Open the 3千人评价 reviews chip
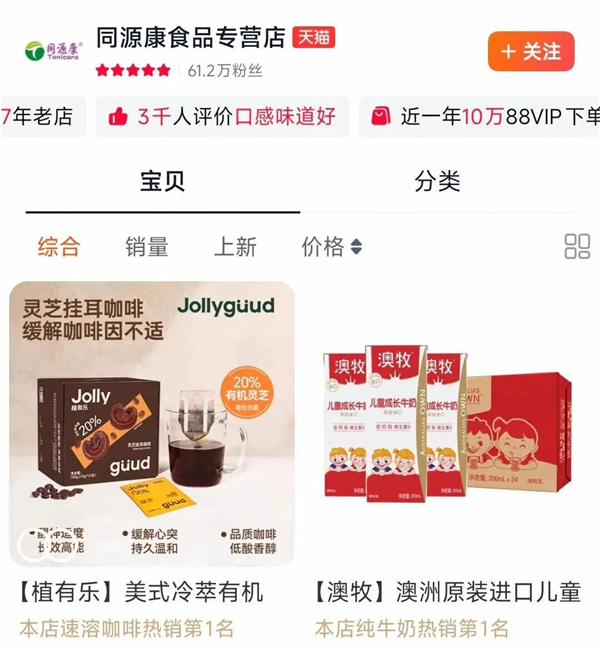 click(x=222, y=117)
